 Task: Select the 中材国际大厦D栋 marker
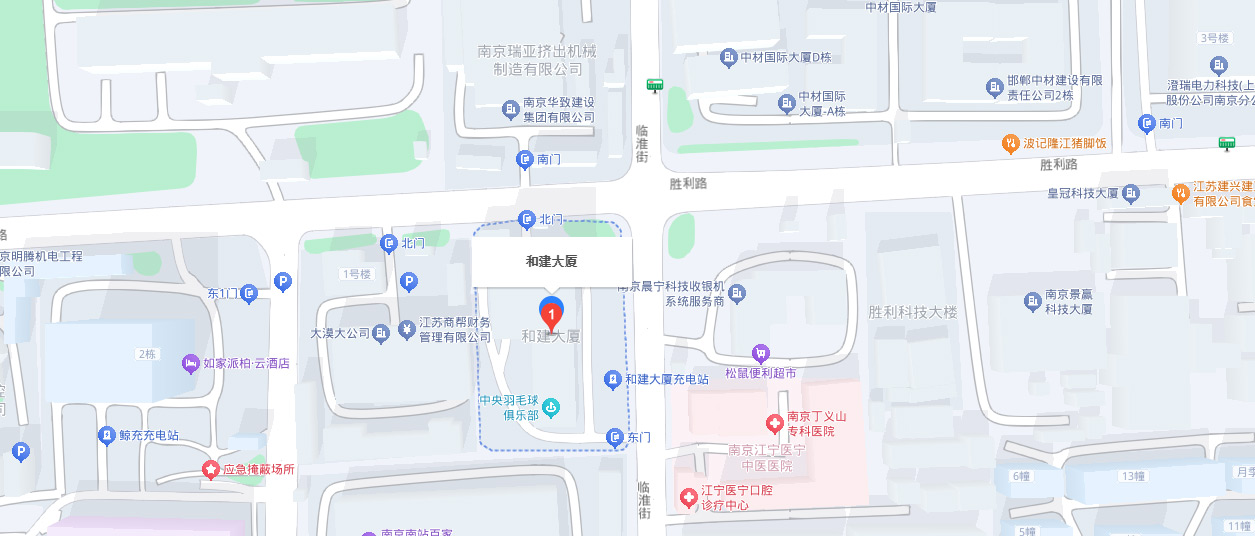coord(729,58)
